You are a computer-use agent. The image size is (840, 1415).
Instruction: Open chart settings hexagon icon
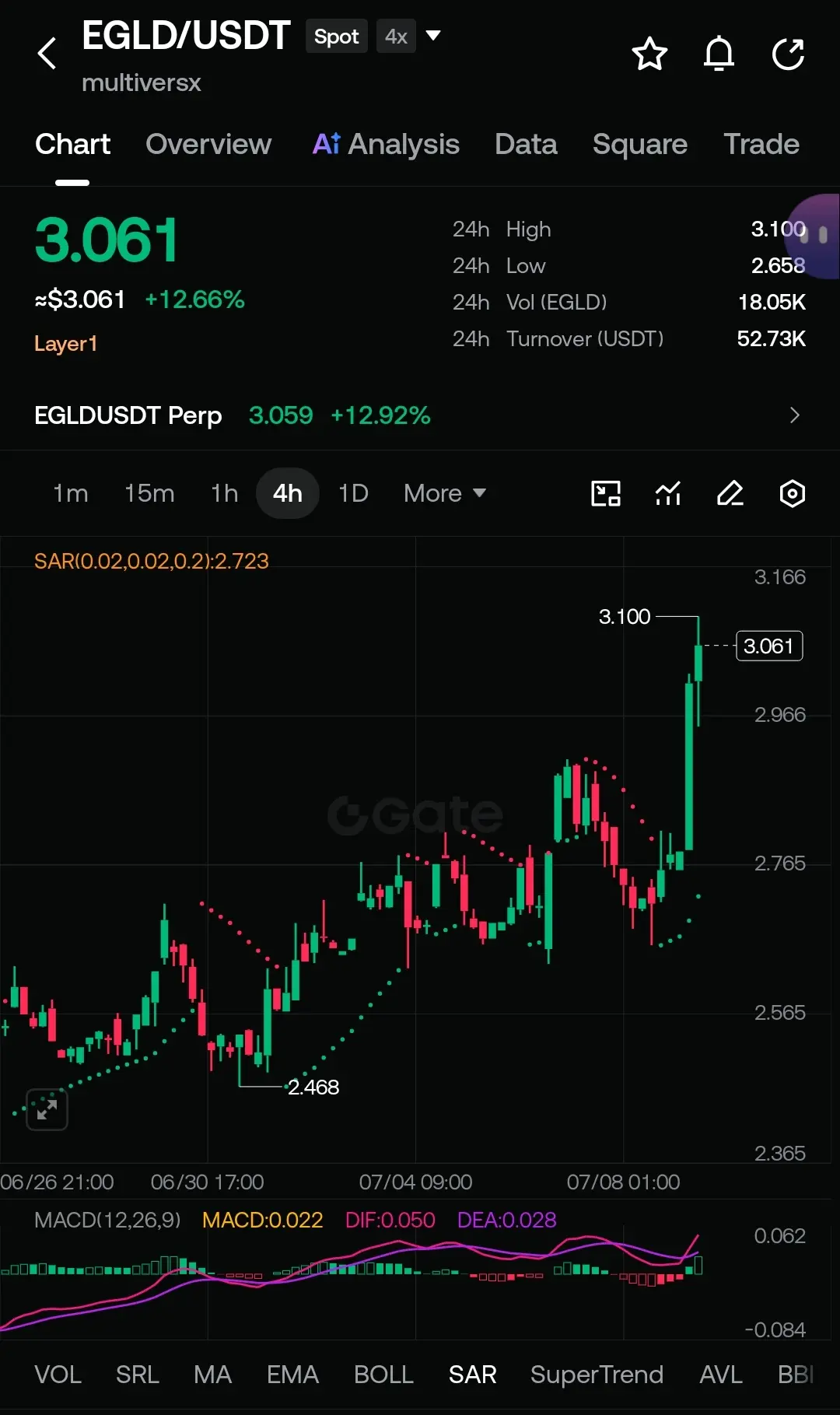point(792,493)
